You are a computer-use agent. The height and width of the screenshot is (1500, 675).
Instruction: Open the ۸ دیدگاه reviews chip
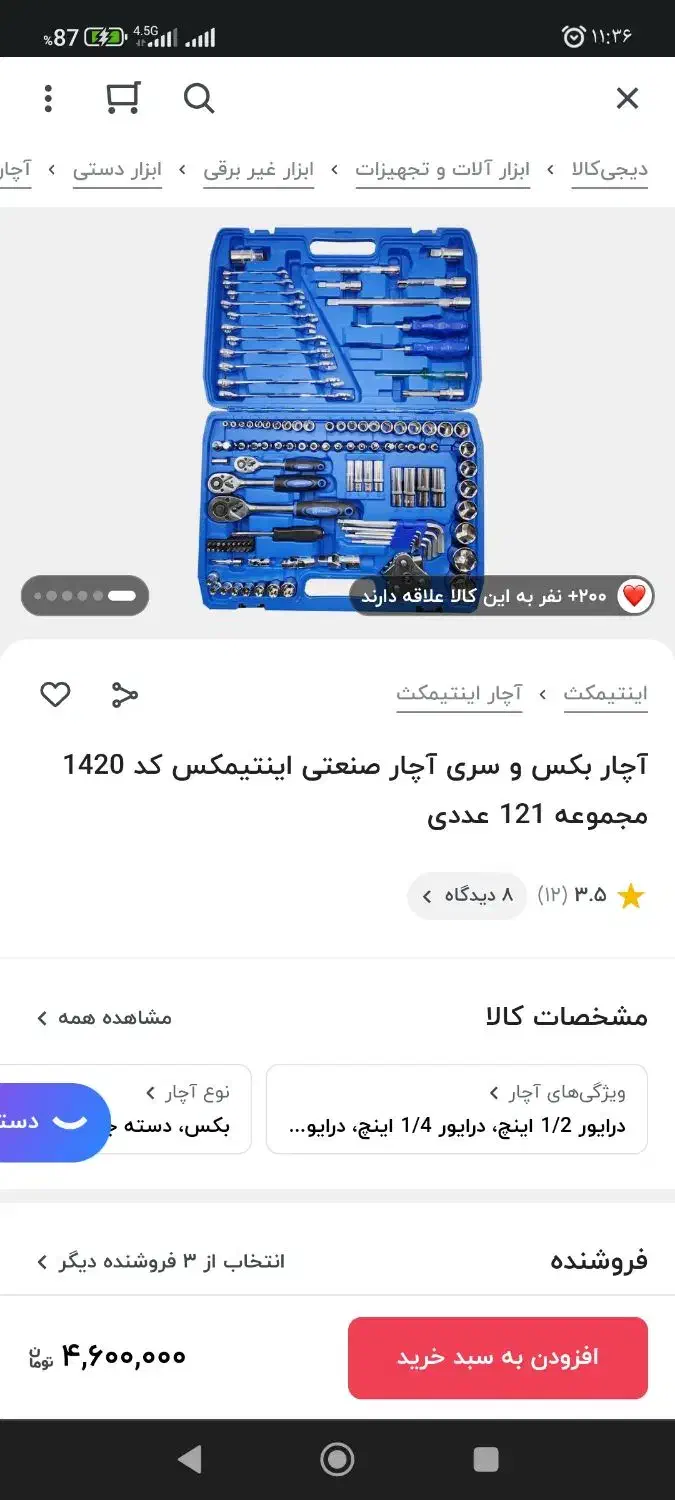pyautogui.click(x=467, y=895)
